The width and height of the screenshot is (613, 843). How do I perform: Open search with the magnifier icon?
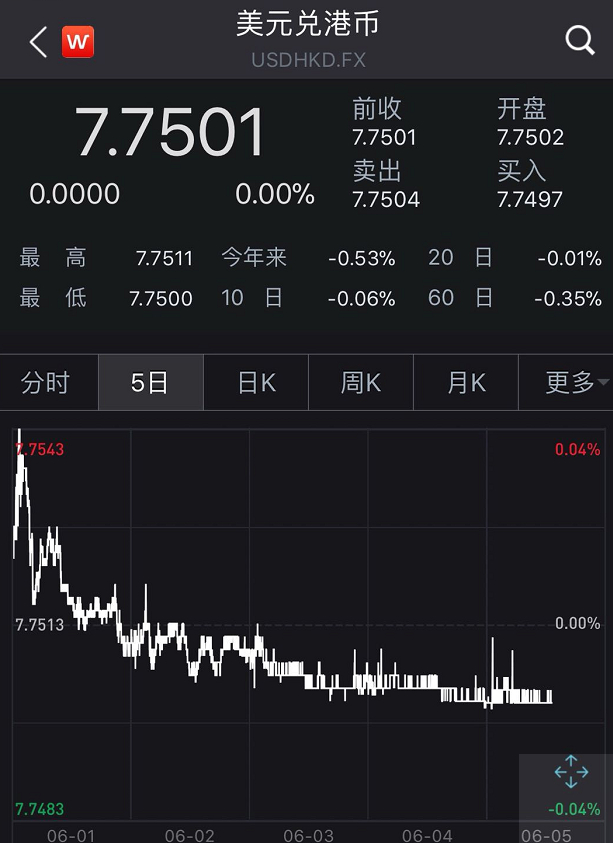[x=579, y=40]
